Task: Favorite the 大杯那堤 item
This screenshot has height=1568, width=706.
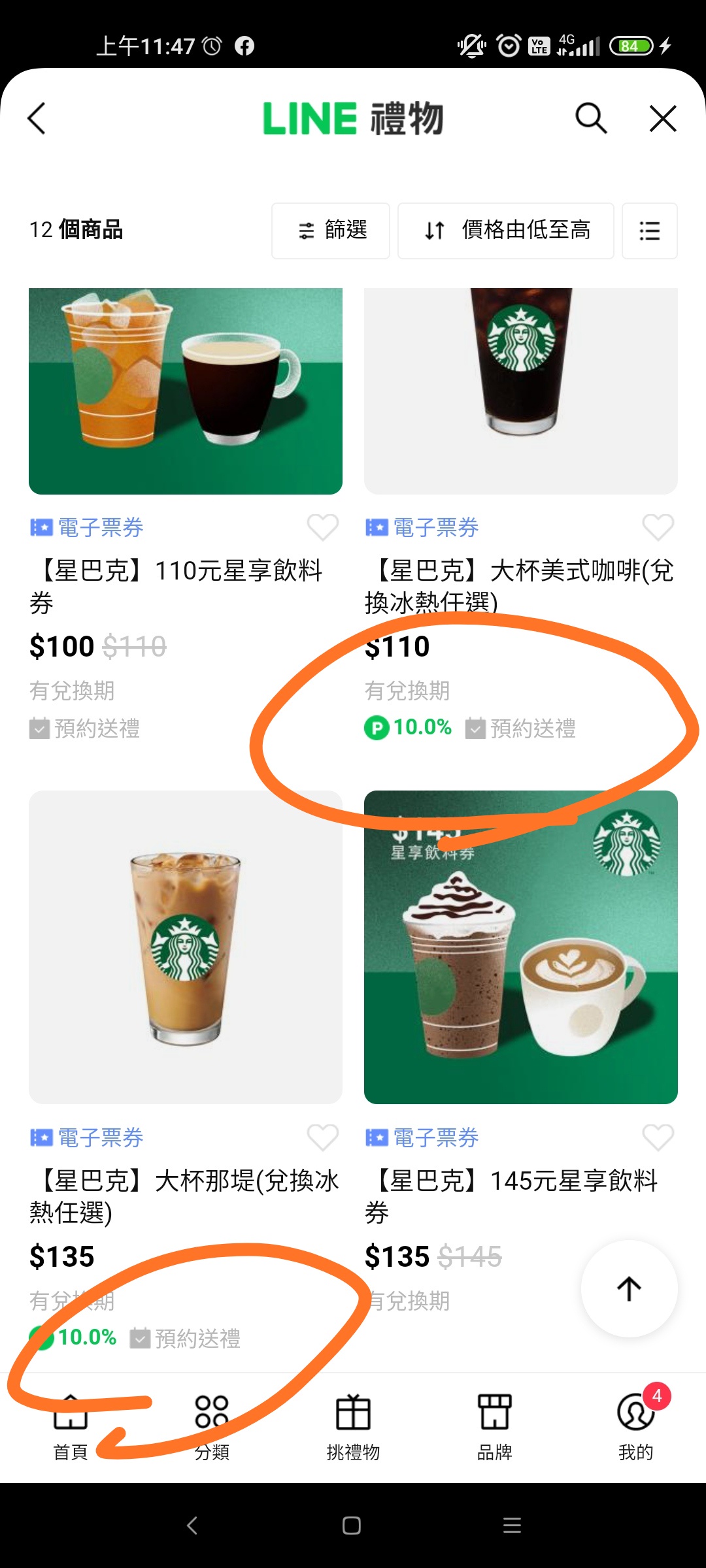Action: point(323,1137)
